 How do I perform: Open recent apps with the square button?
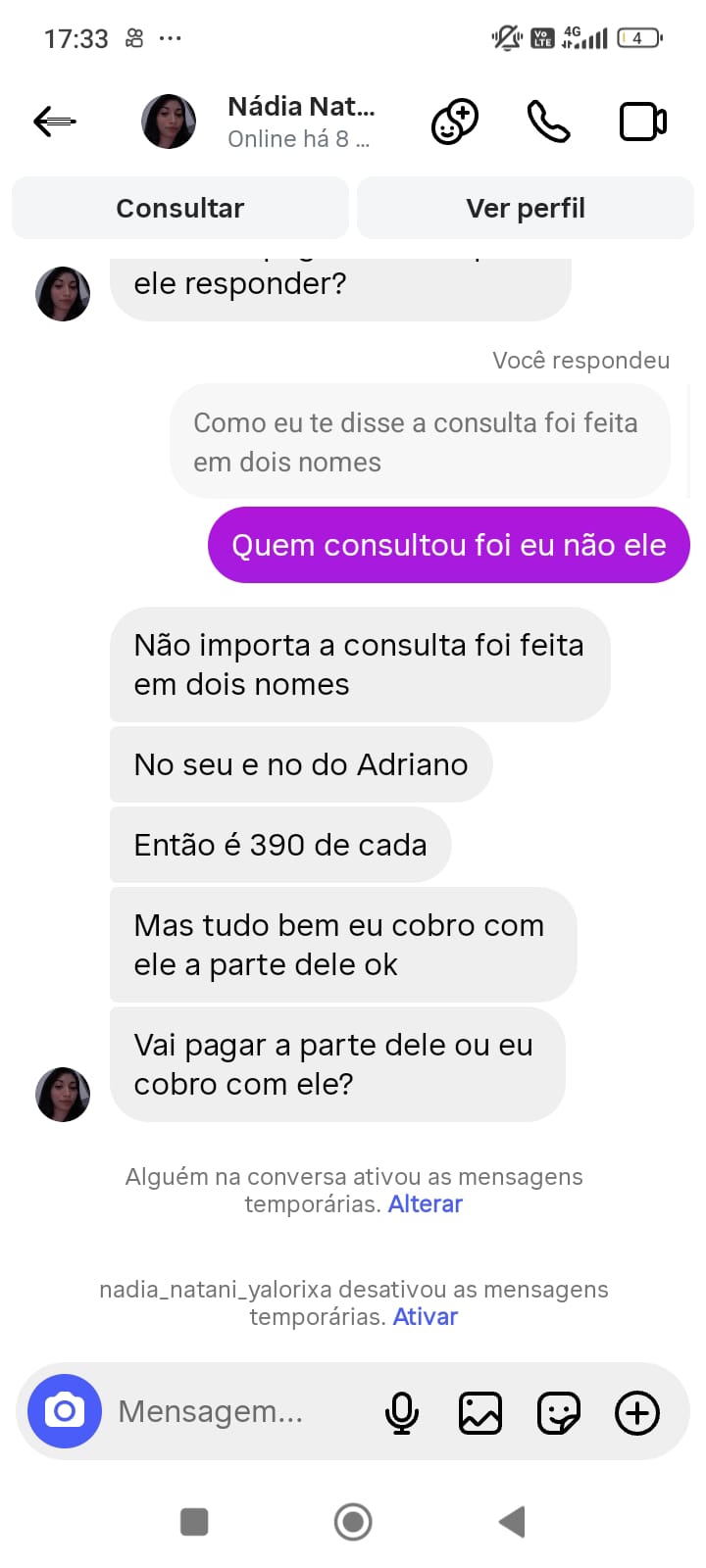194,1522
